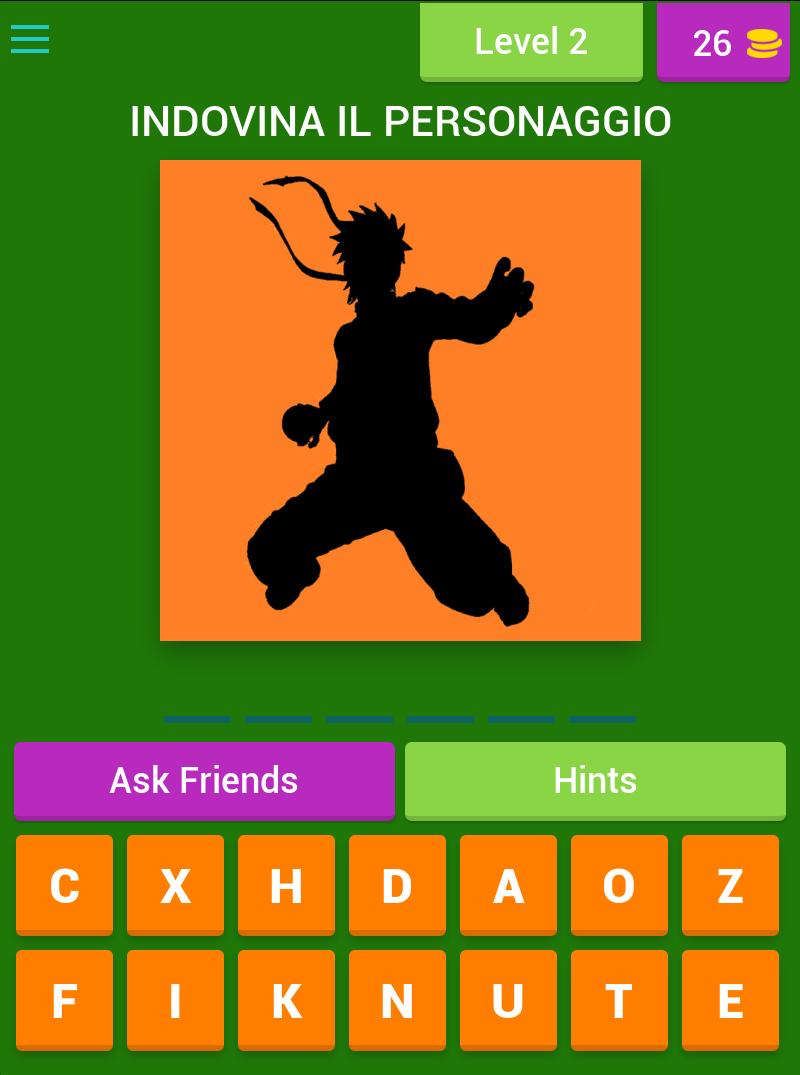
Task: Ask Friends for help
Action: point(204,780)
